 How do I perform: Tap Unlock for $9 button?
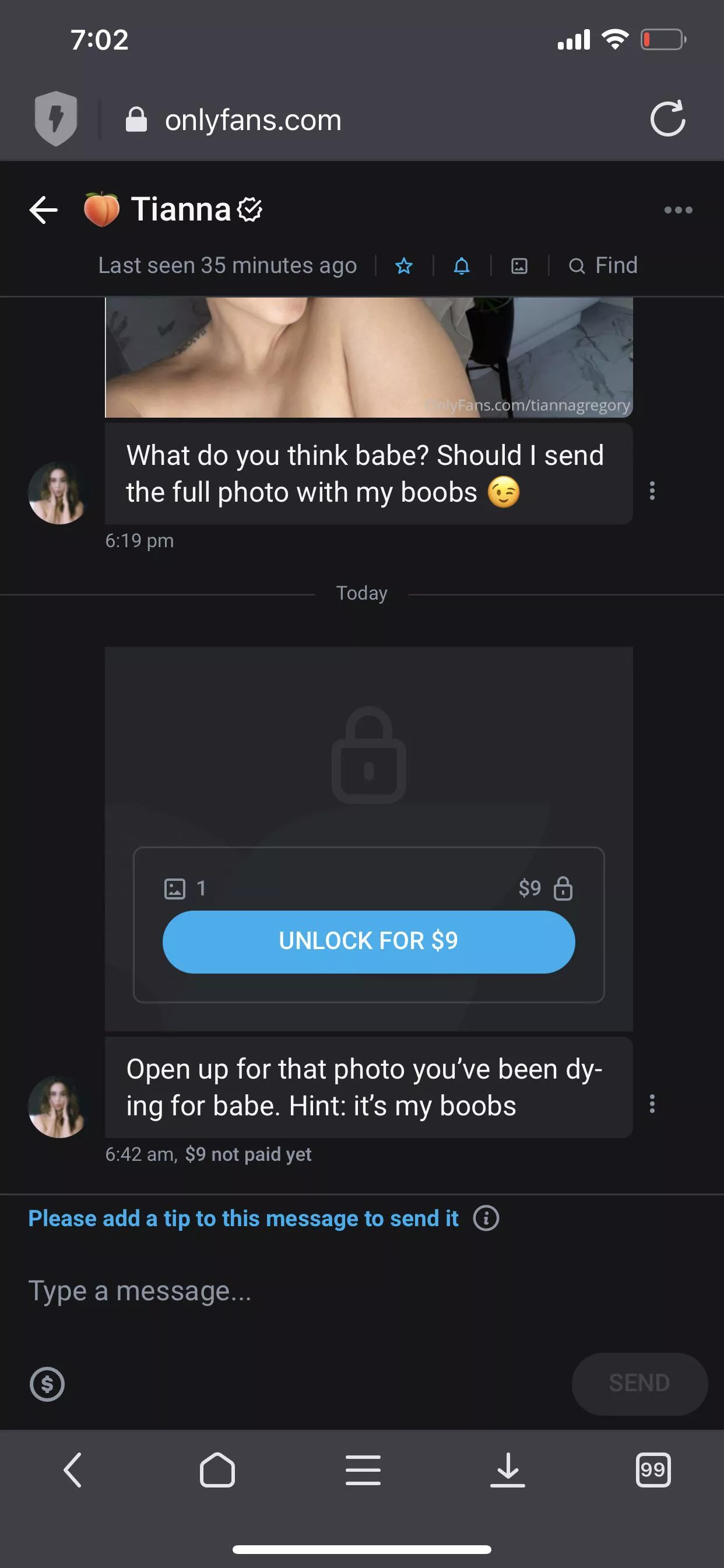pos(368,941)
